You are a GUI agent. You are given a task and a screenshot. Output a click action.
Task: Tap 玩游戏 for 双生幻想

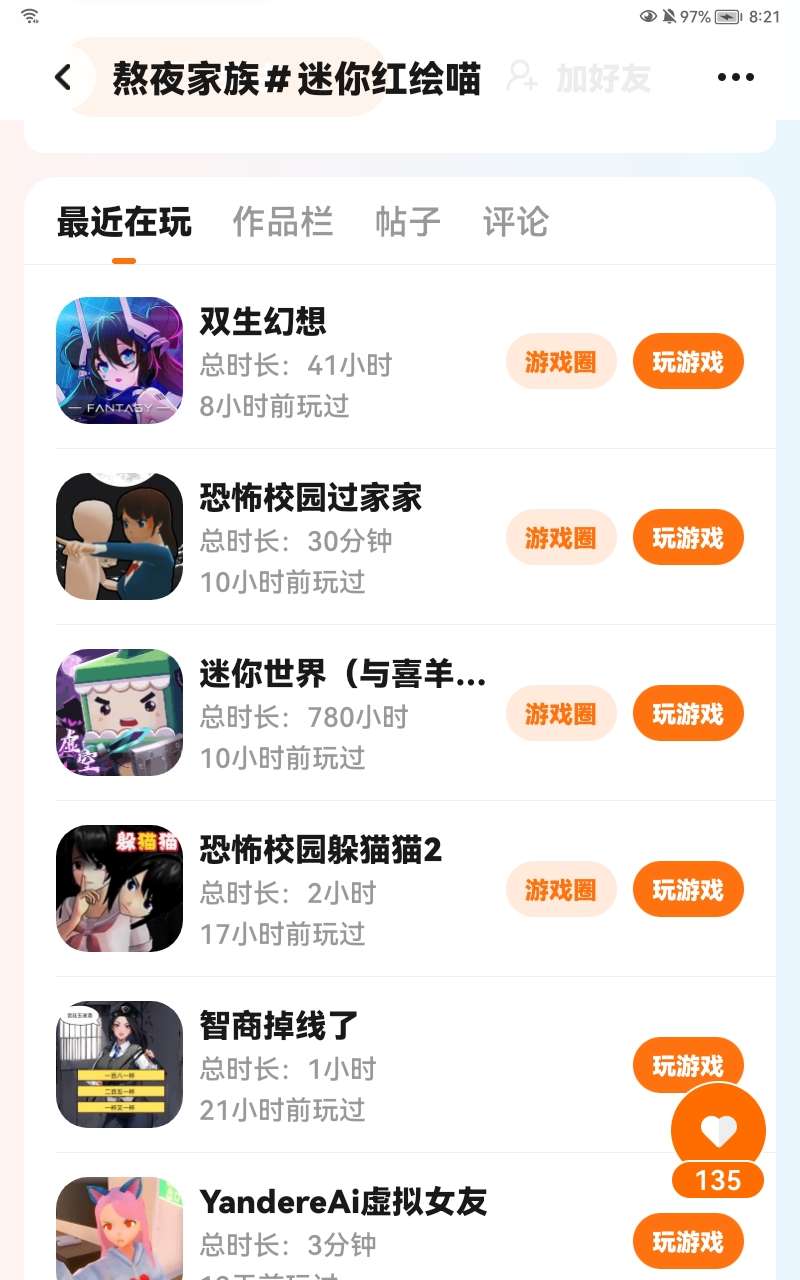click(688, 361)
